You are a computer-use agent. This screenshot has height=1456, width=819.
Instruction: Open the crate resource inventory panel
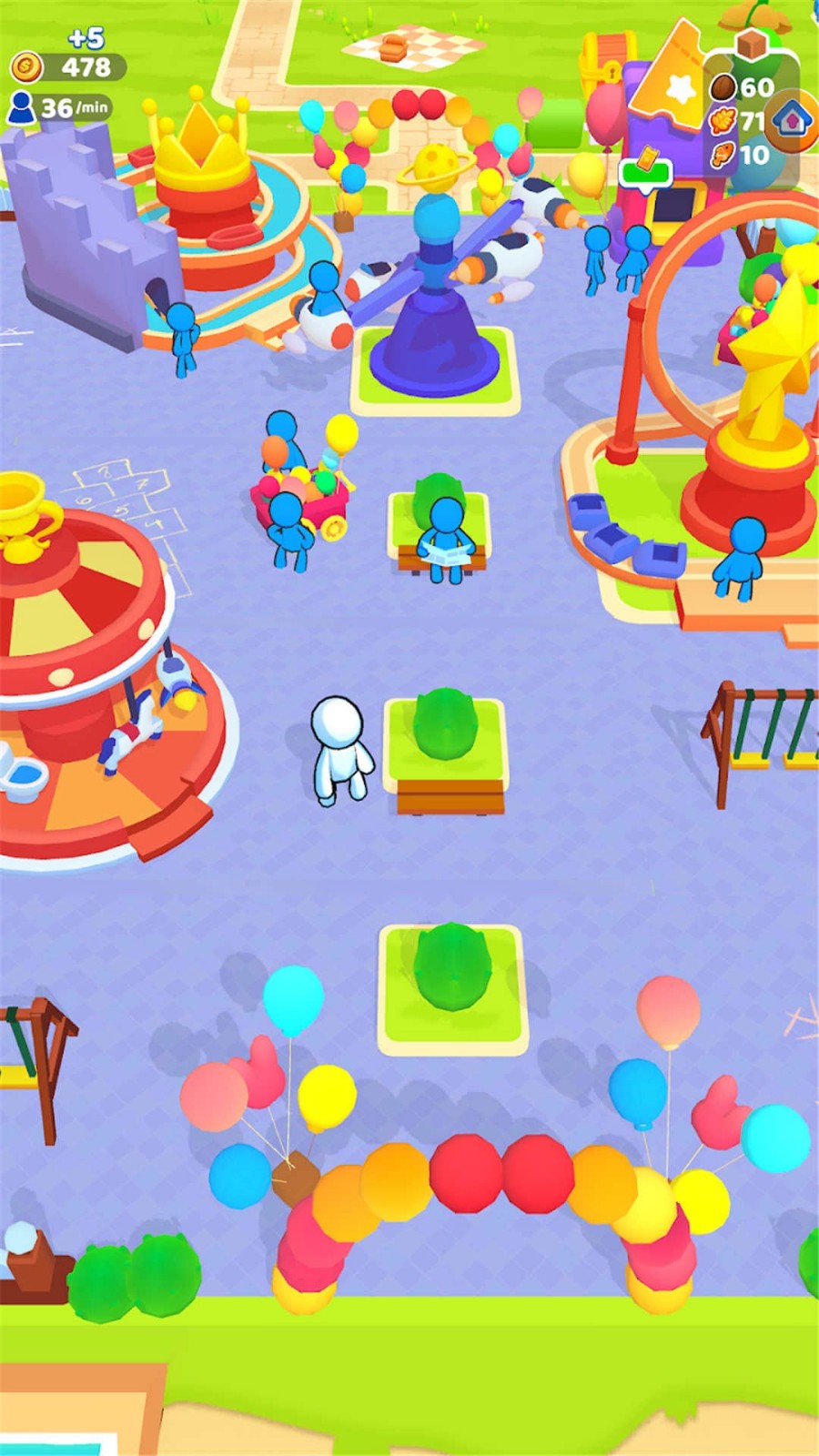point(751,47)
